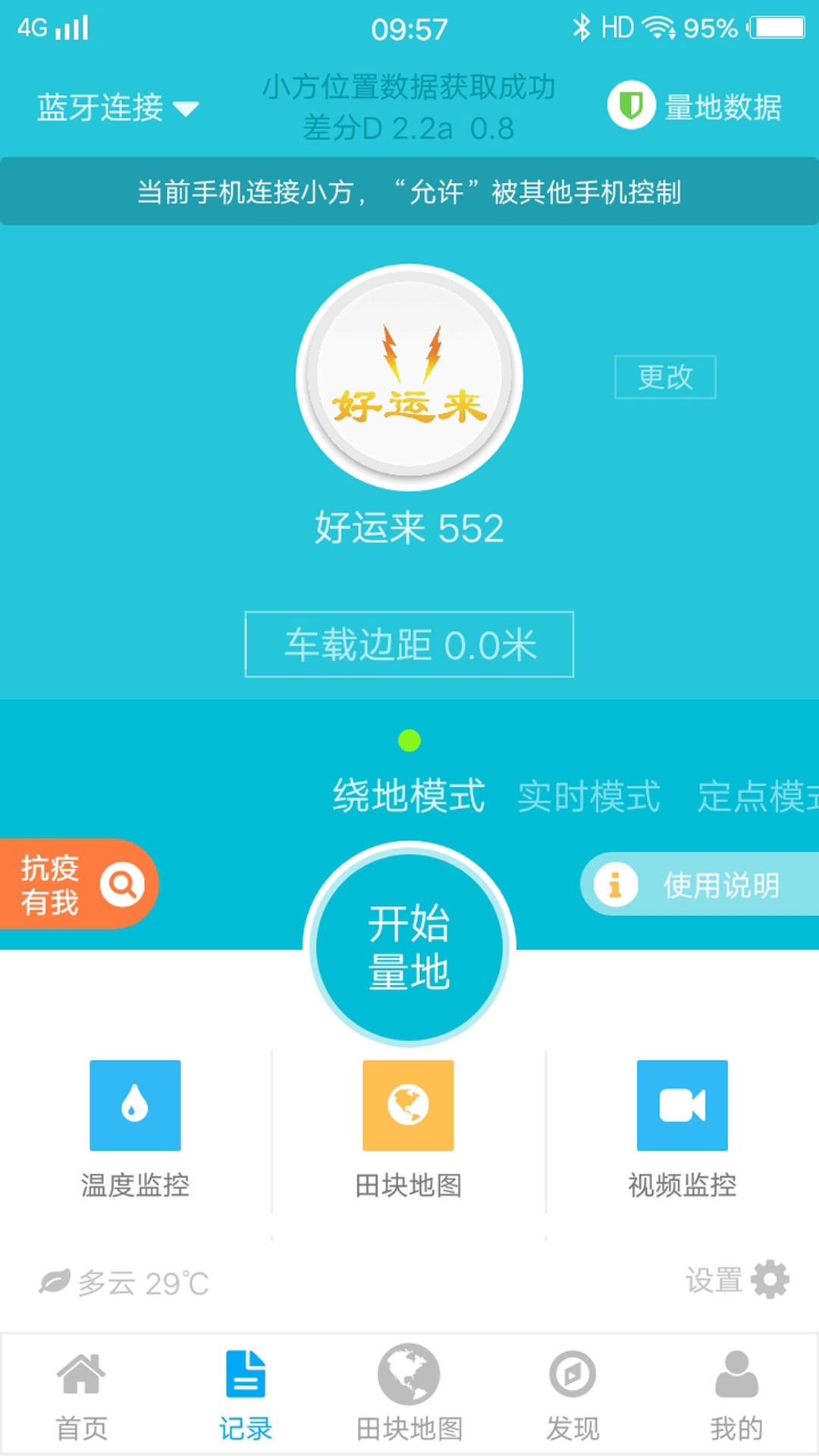Open the 车载边距 0.0米 setting

click(409, 645)
